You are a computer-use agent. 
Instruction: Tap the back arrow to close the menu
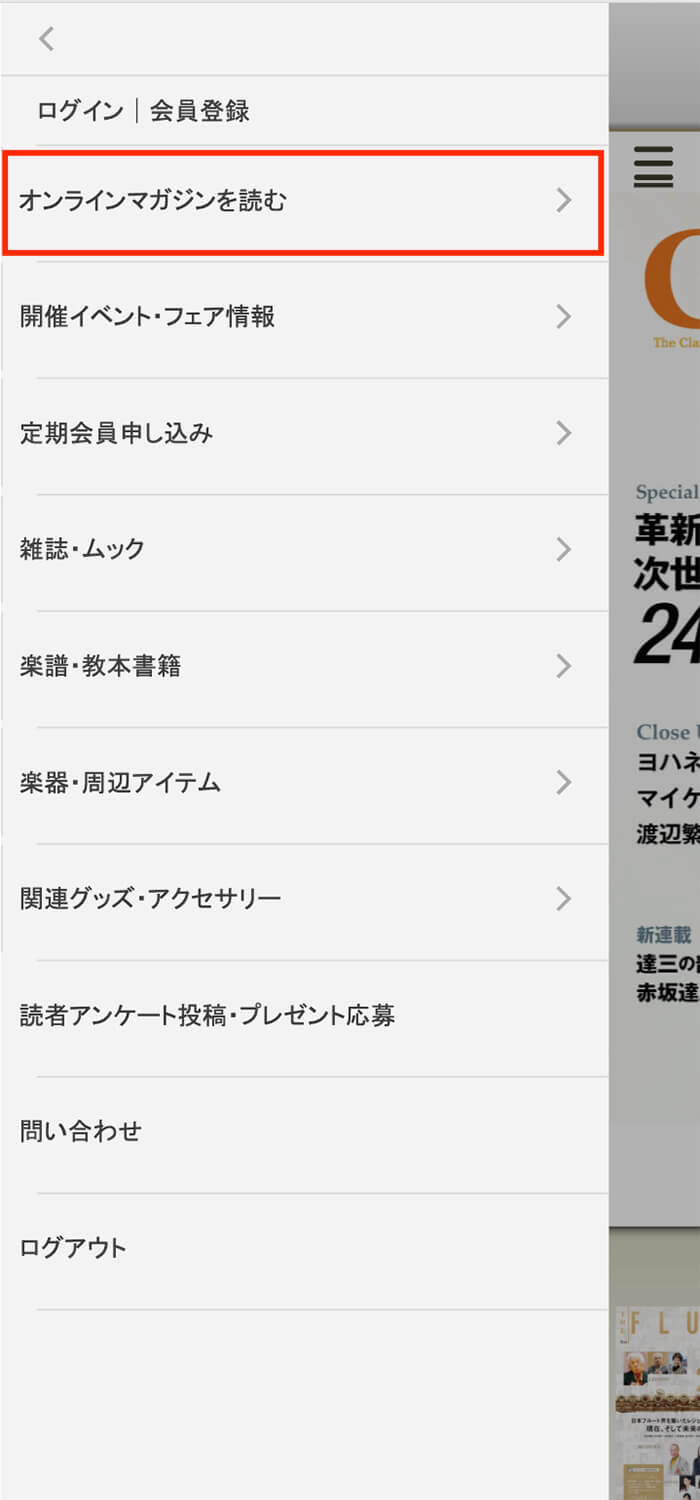click(46, 39)
